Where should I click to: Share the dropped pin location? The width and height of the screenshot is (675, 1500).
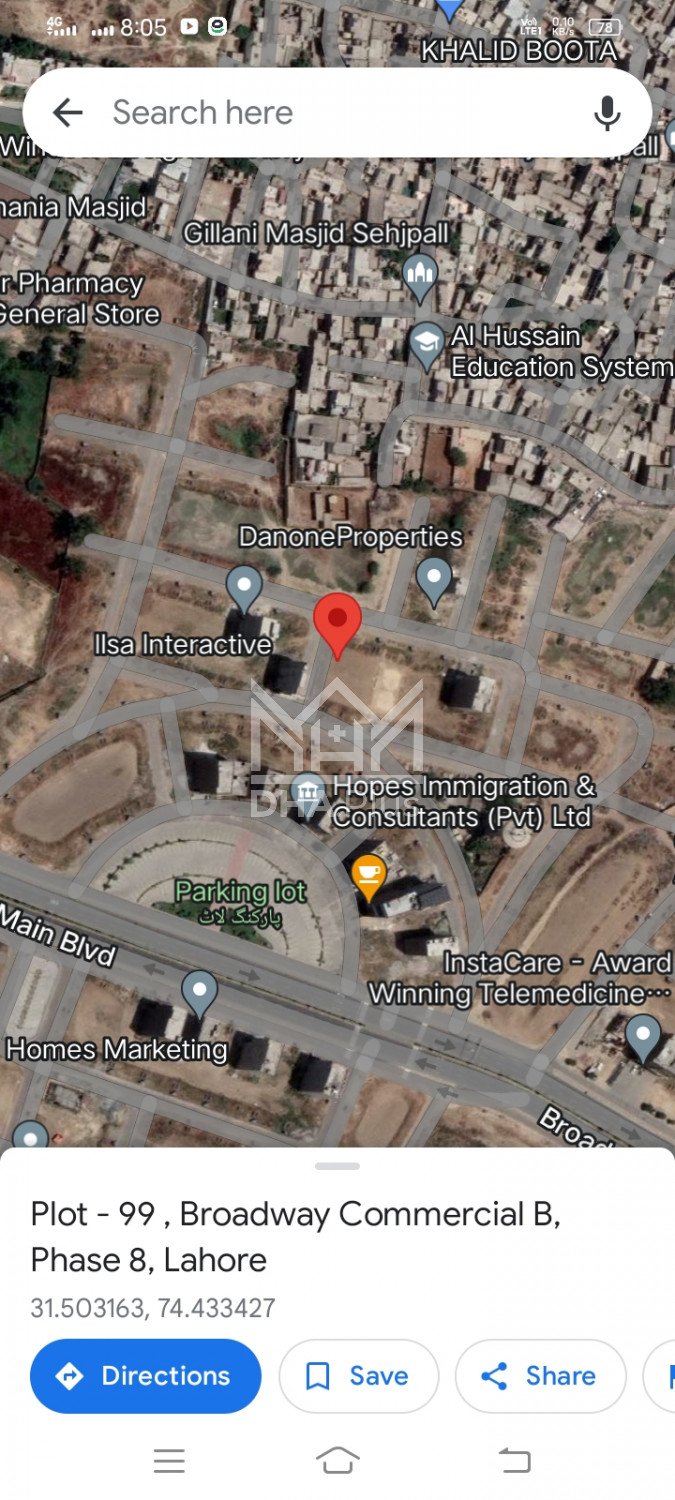click(541, 1376)
